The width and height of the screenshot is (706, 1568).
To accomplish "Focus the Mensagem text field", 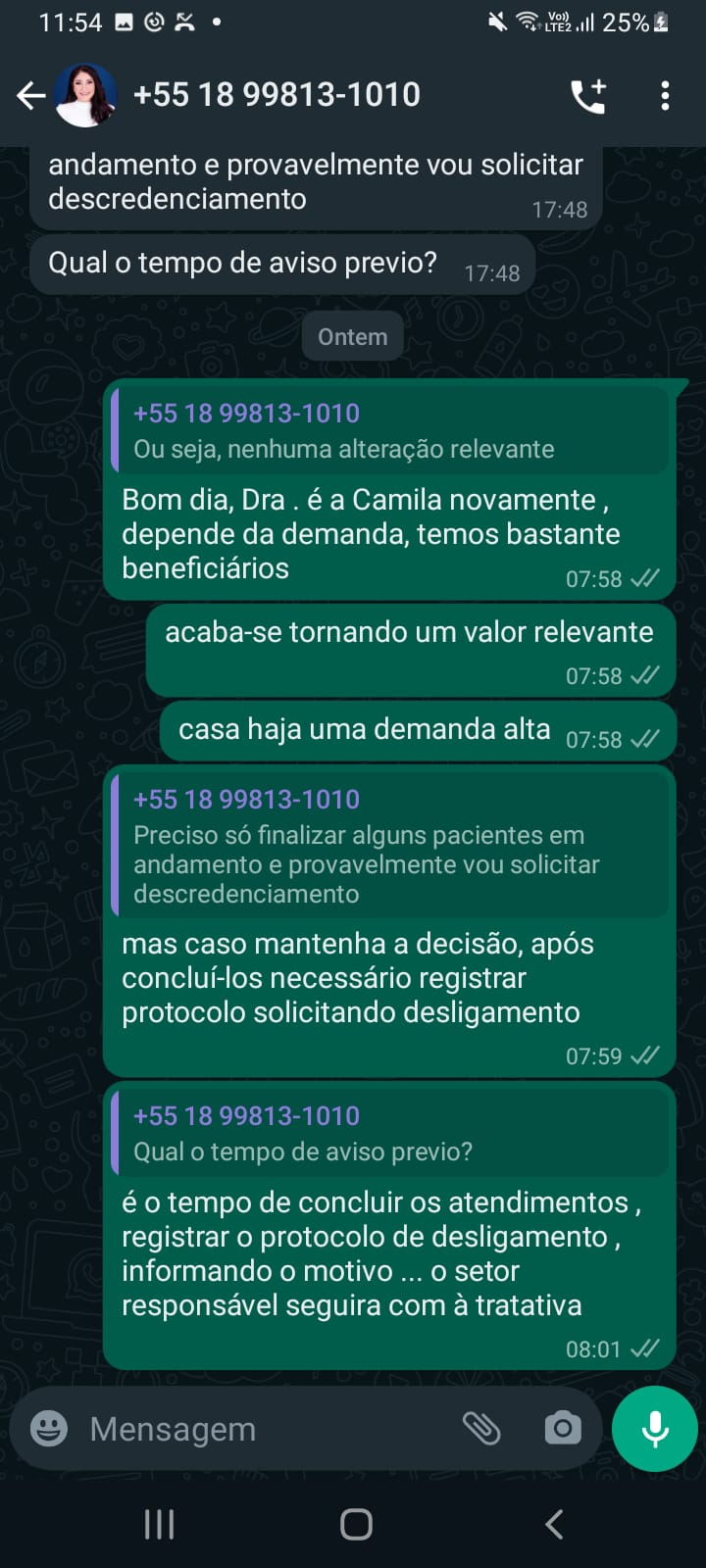I will tap(265, 1430).
